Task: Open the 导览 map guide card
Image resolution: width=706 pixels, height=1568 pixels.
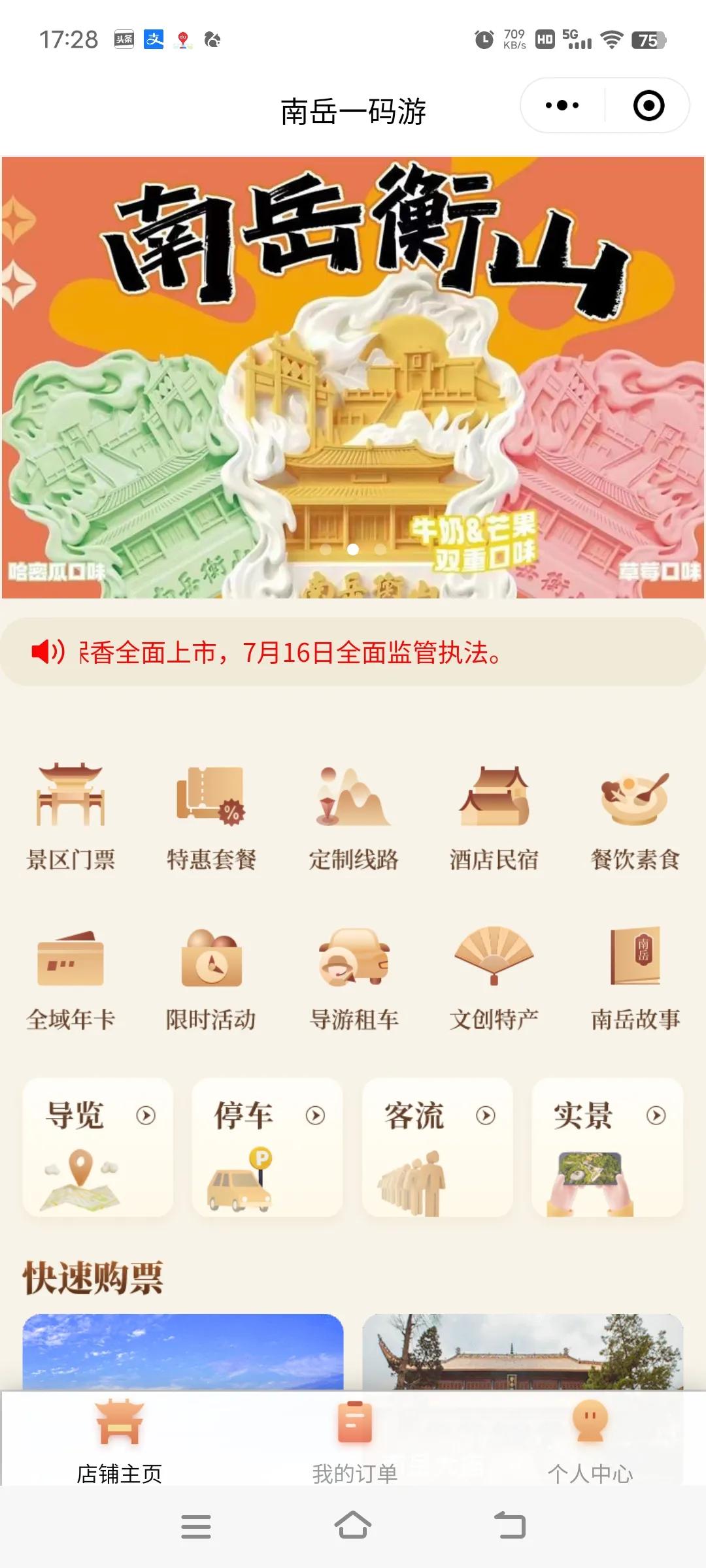Action: tap(98, 1147)
